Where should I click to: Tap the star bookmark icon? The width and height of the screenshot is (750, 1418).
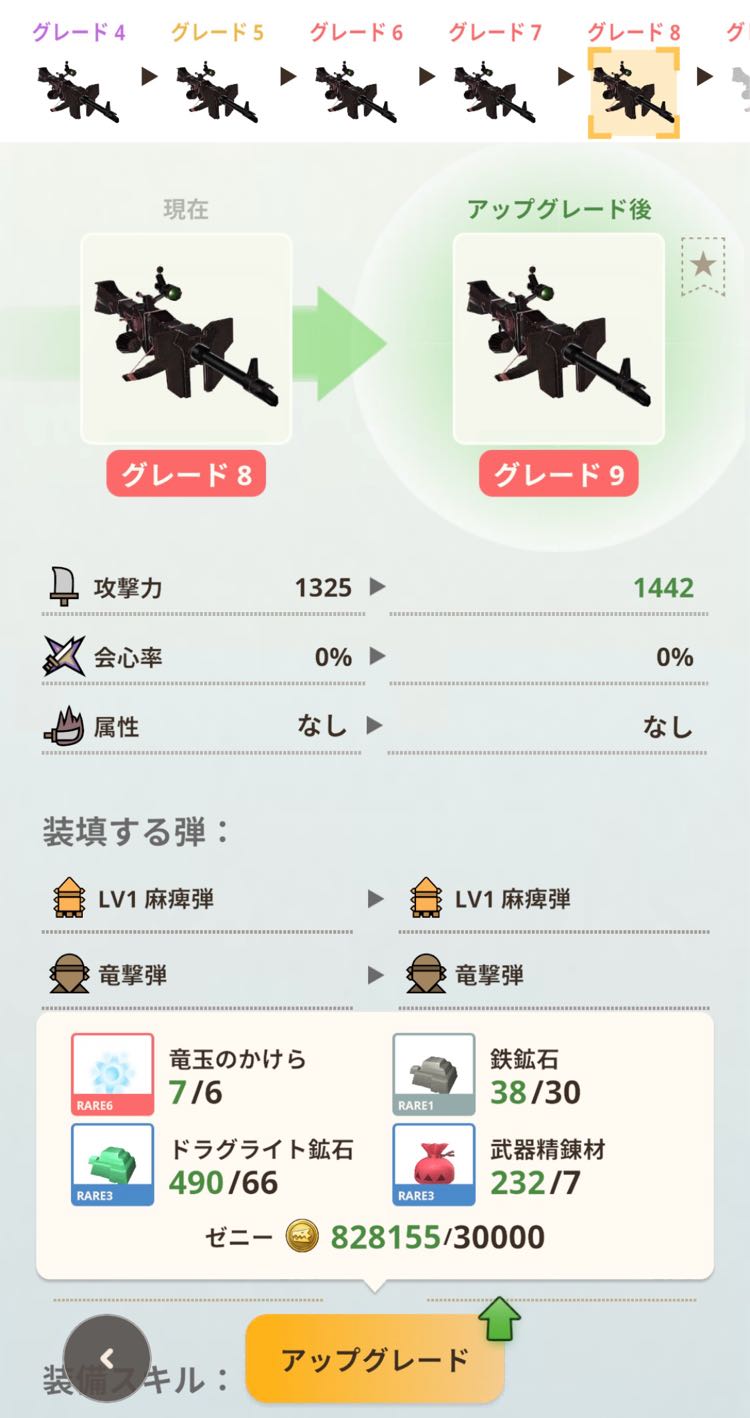point(703,266)
